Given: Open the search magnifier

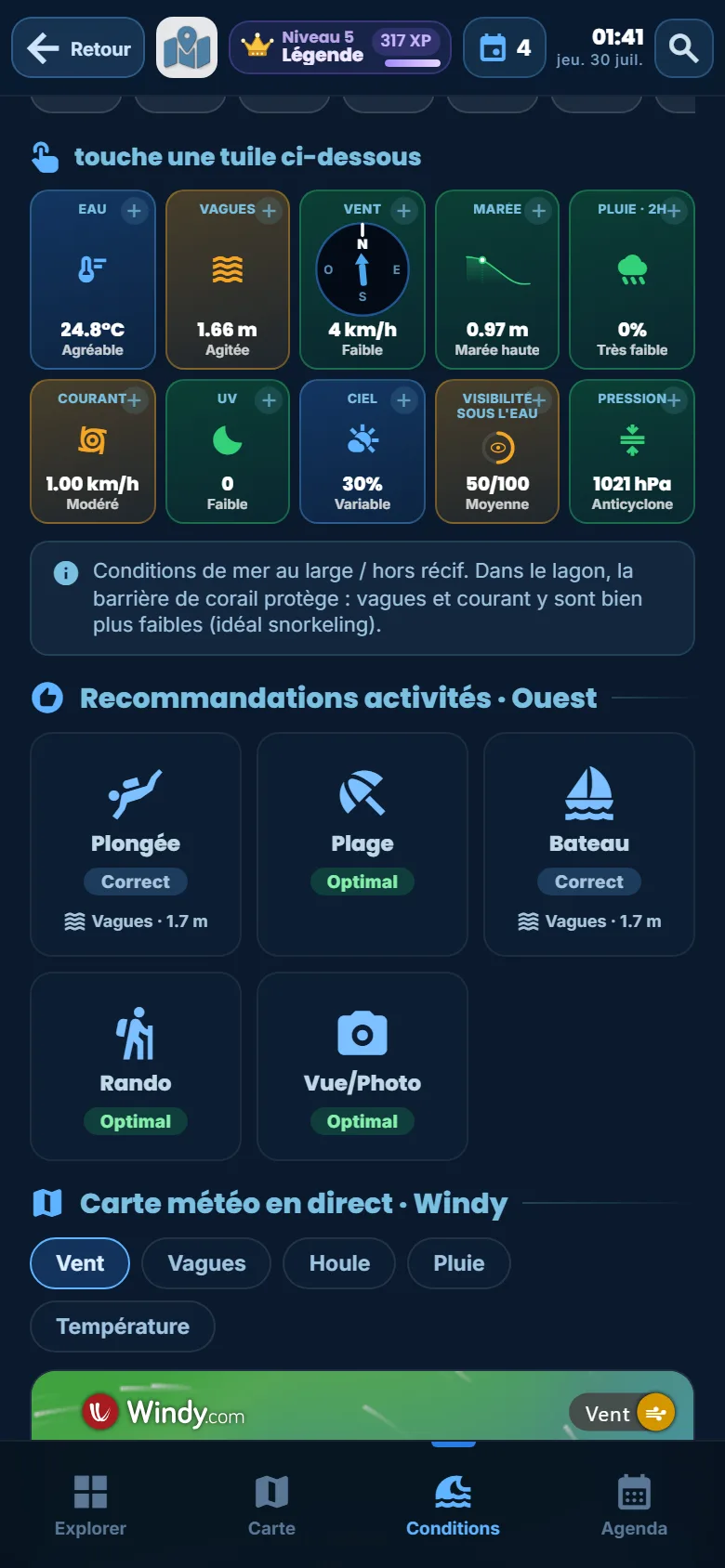Looking at the screenshot, I should click(684, 47).
